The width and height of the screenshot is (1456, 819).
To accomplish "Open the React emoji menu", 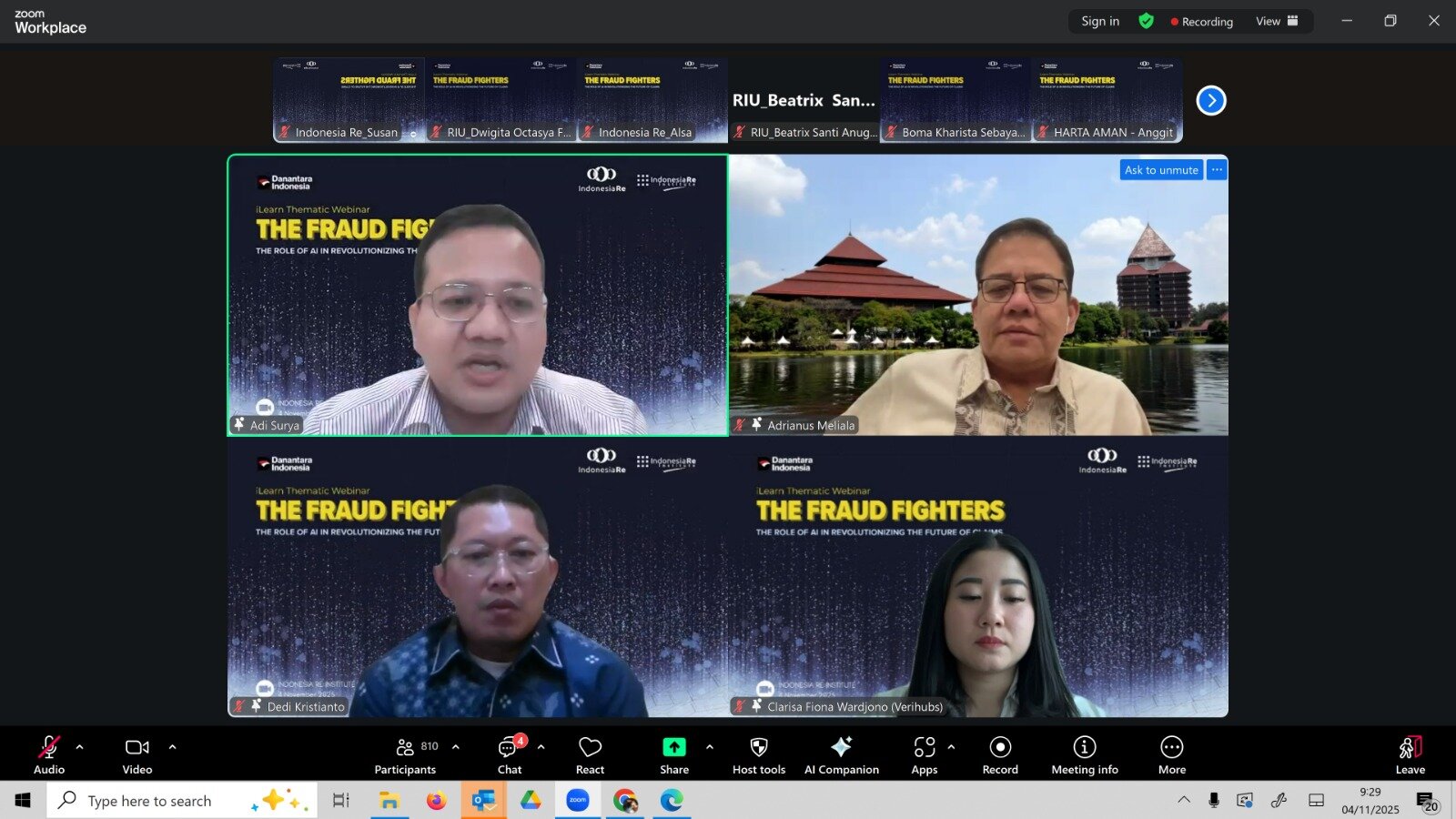I will [x=590, y=754].
